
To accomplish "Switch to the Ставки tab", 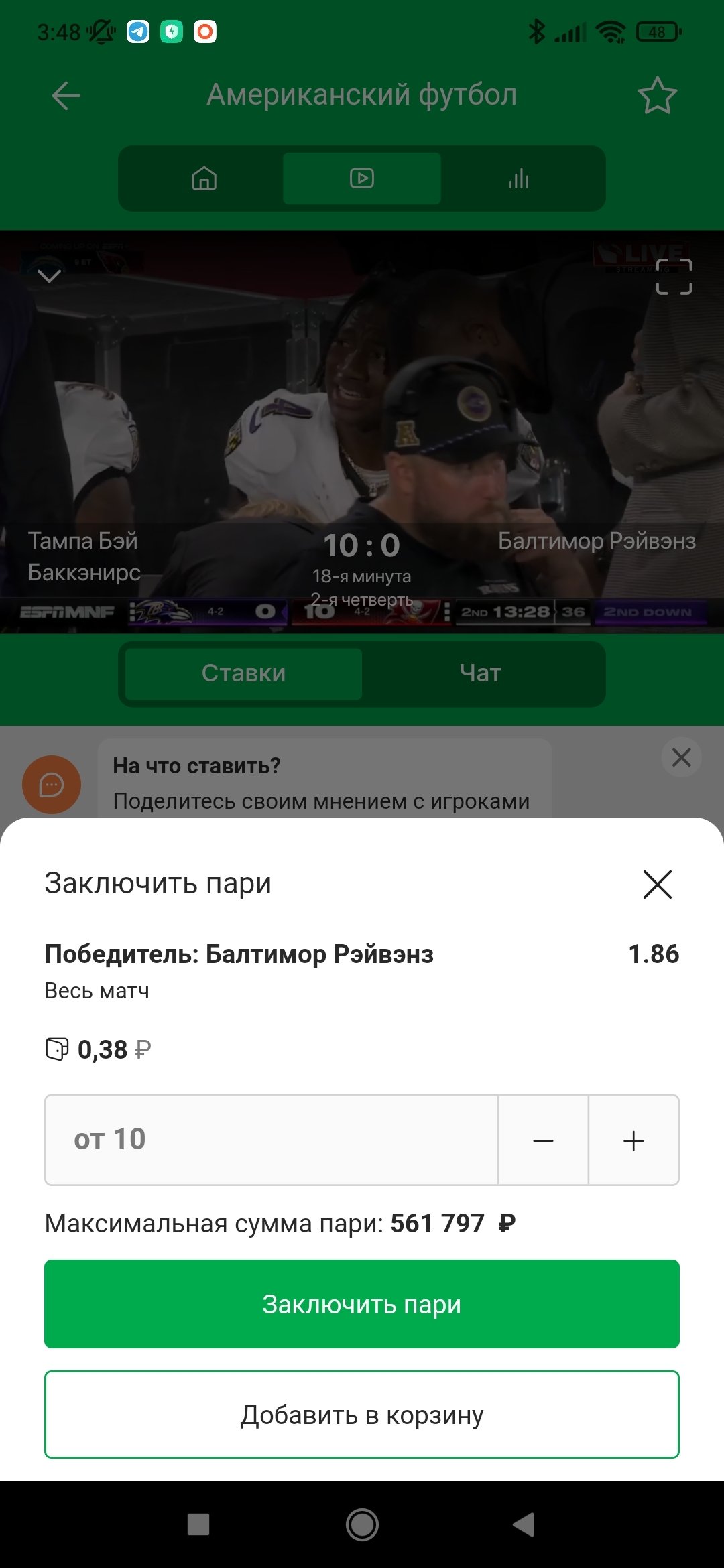I will tap(243, 673).
